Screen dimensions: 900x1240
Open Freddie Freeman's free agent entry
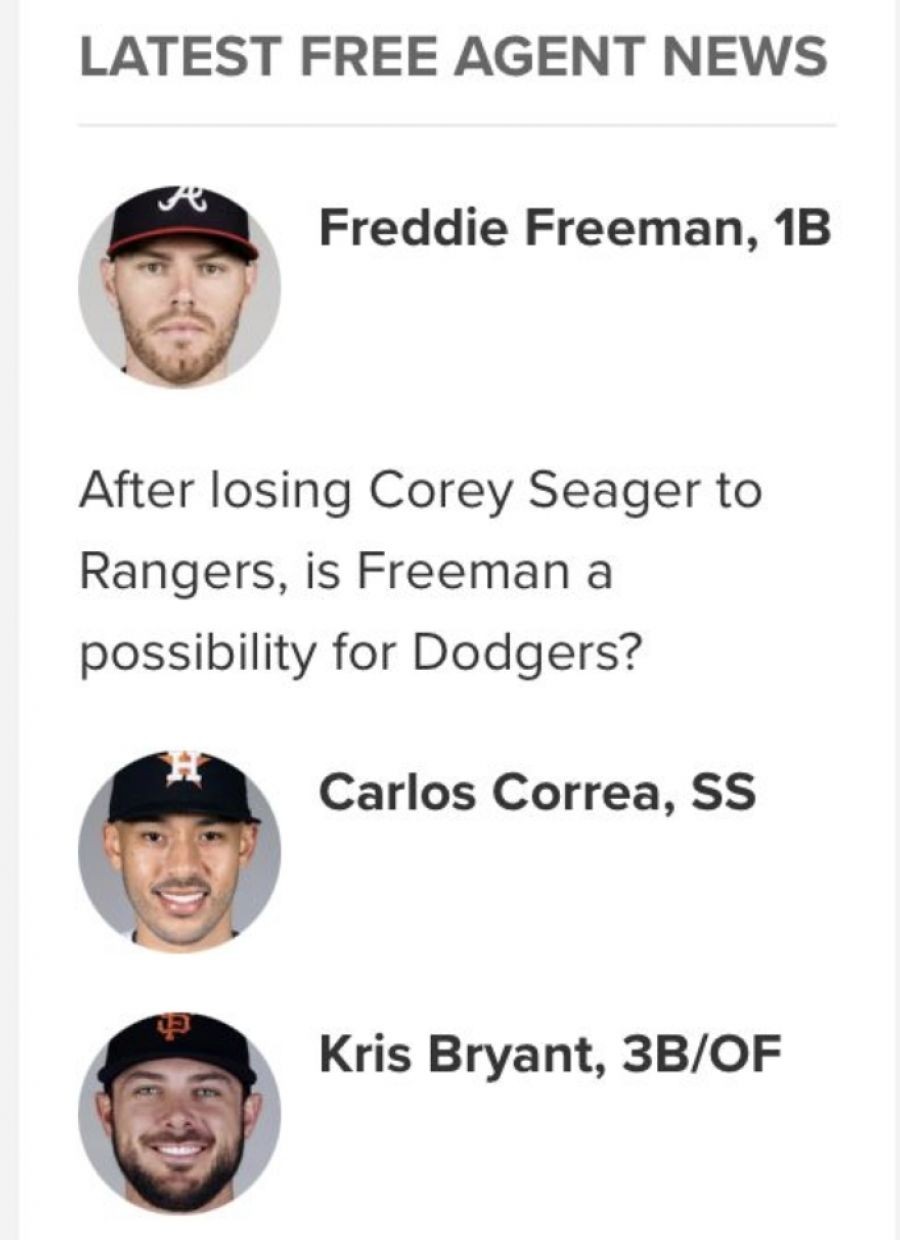coord(574,229)
